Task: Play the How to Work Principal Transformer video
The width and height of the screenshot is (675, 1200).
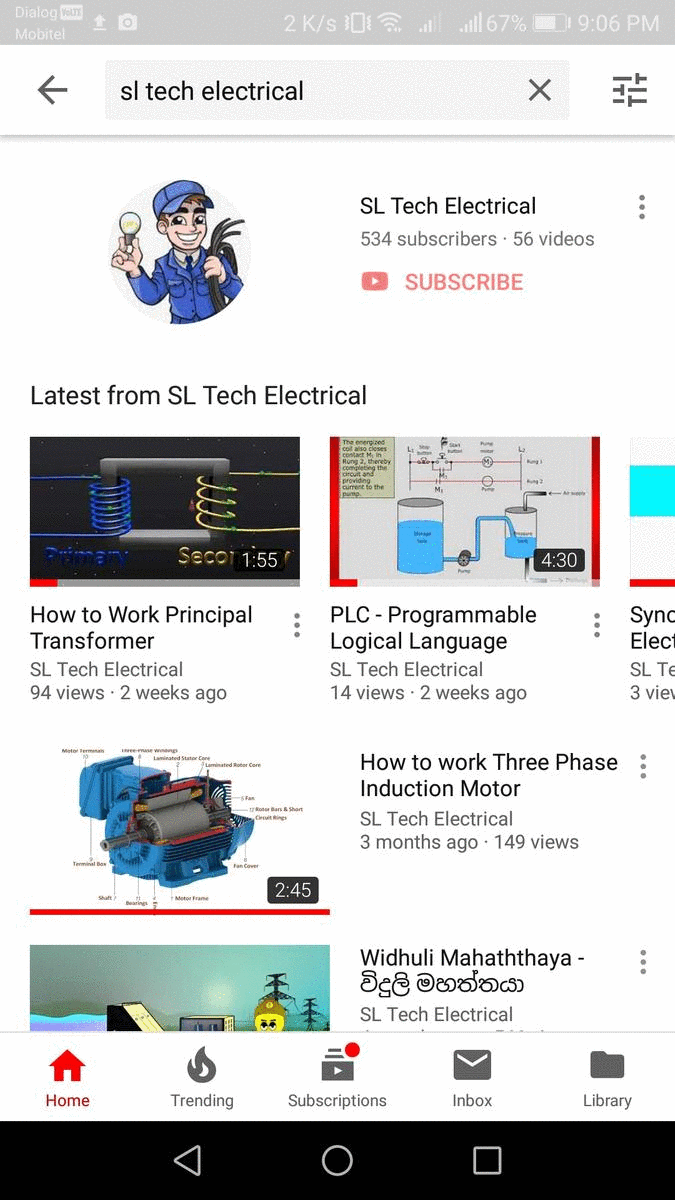Action: 165,511
